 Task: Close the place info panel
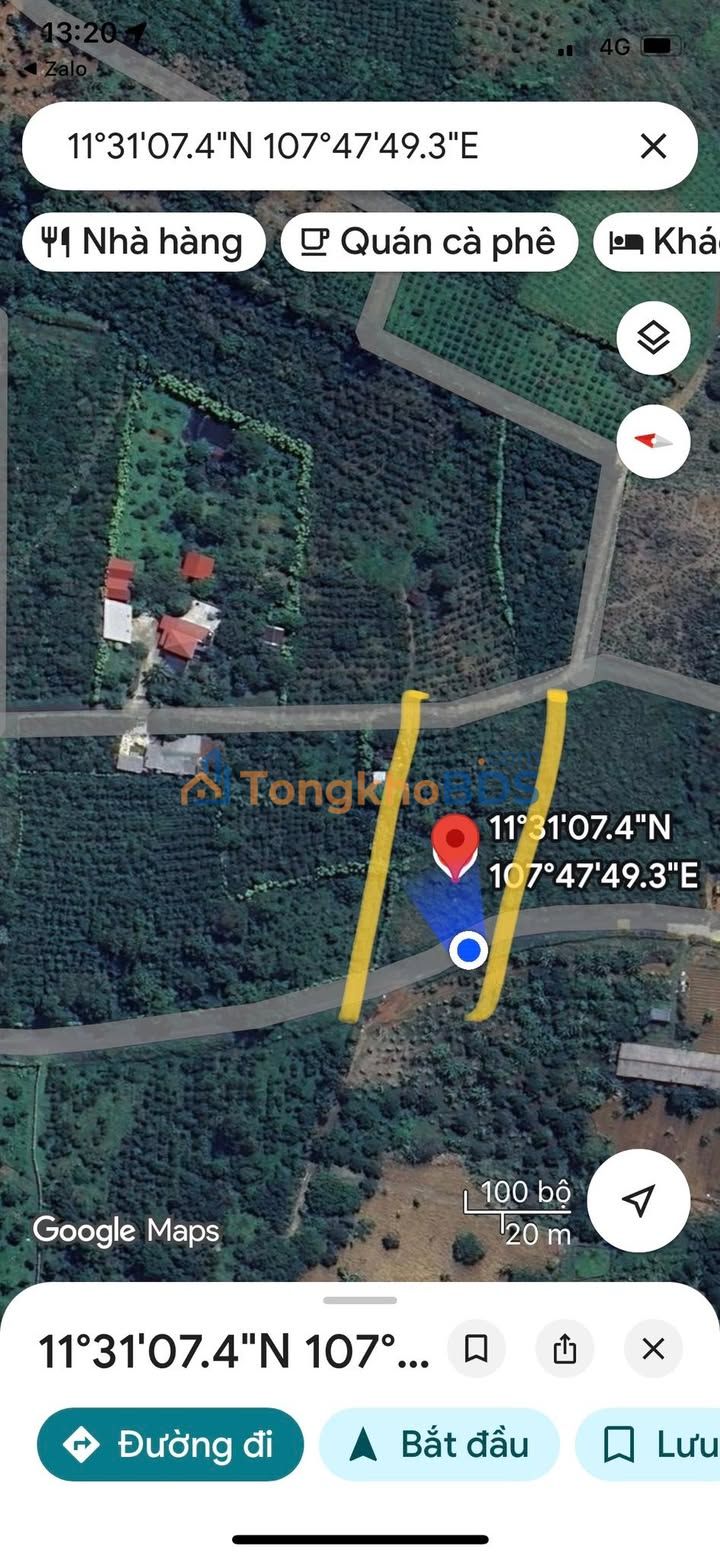click(x=653, y=1349)
